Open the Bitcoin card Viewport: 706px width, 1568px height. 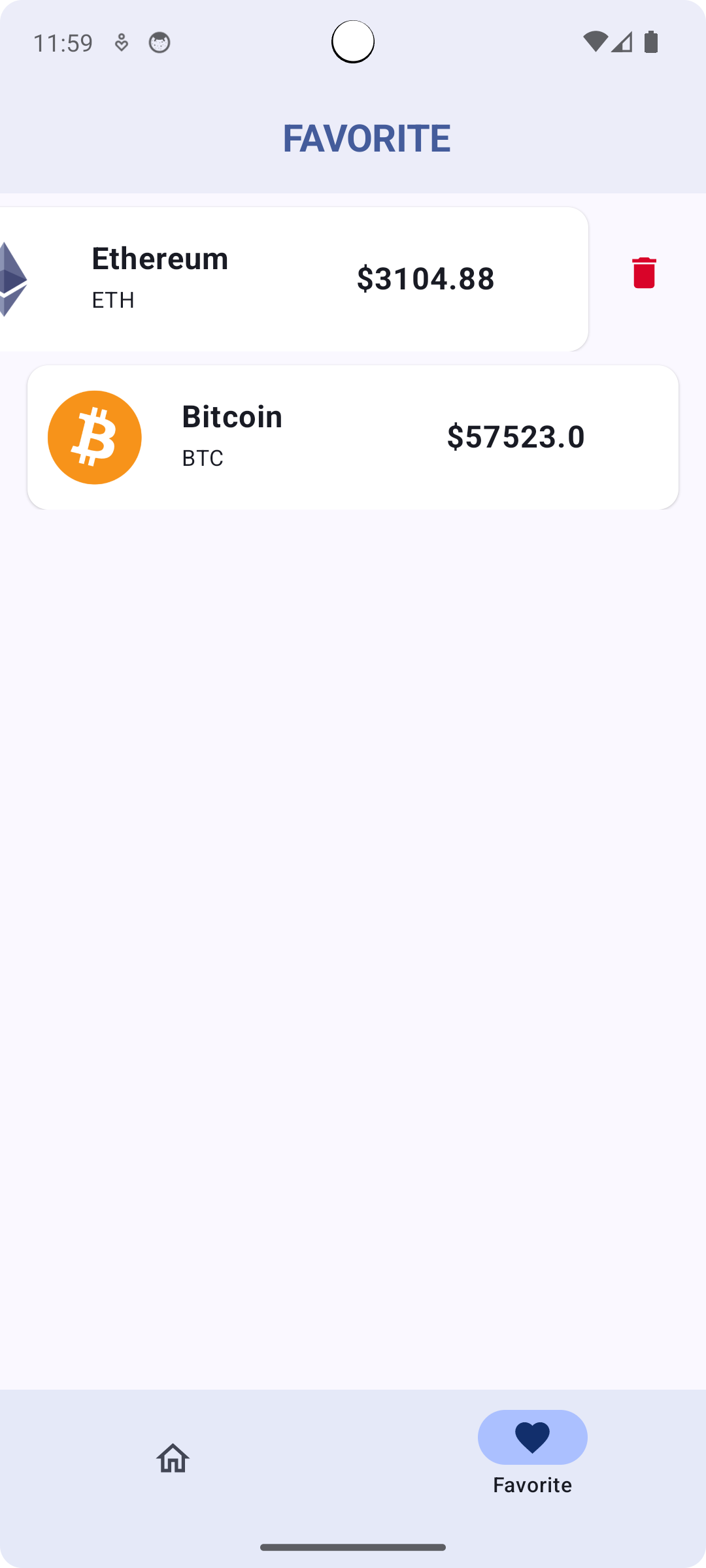coord(353,437)
